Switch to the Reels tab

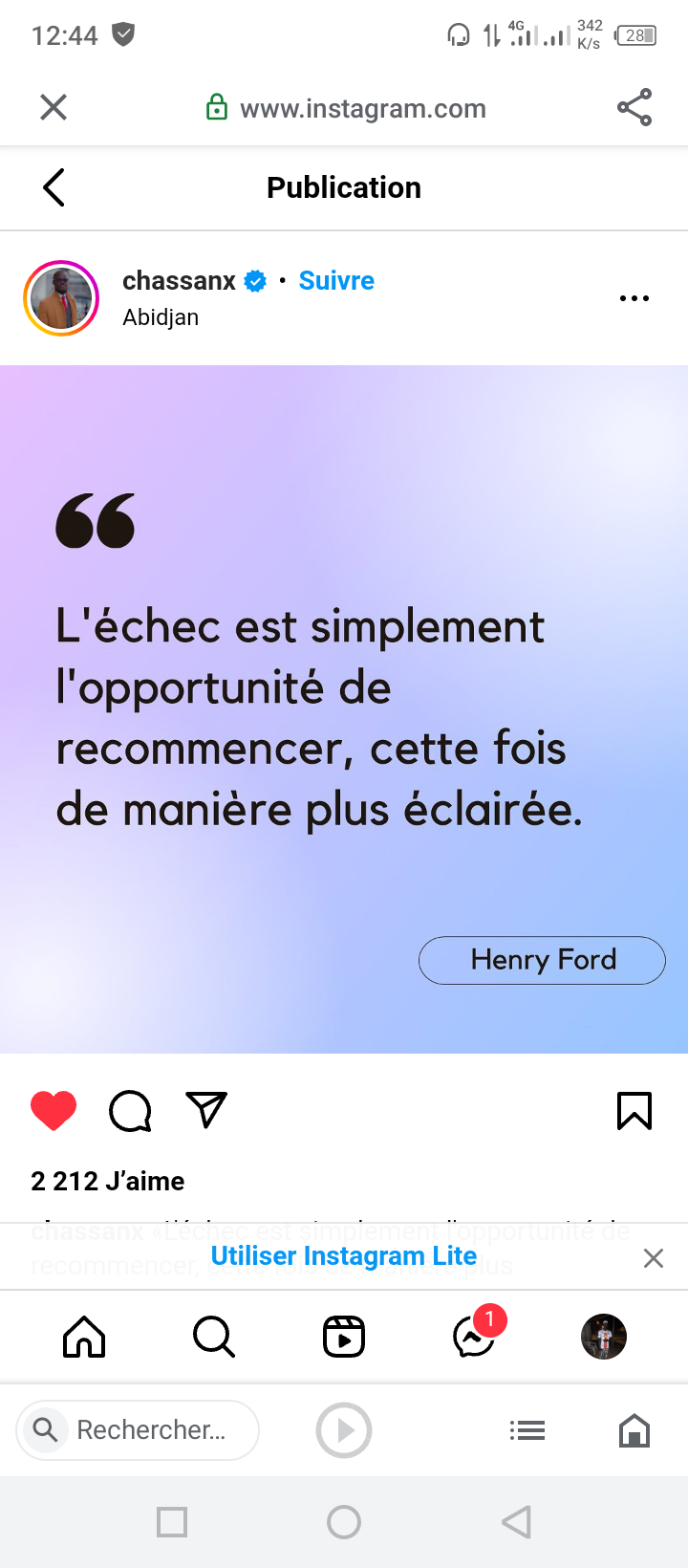[344, 1337]
